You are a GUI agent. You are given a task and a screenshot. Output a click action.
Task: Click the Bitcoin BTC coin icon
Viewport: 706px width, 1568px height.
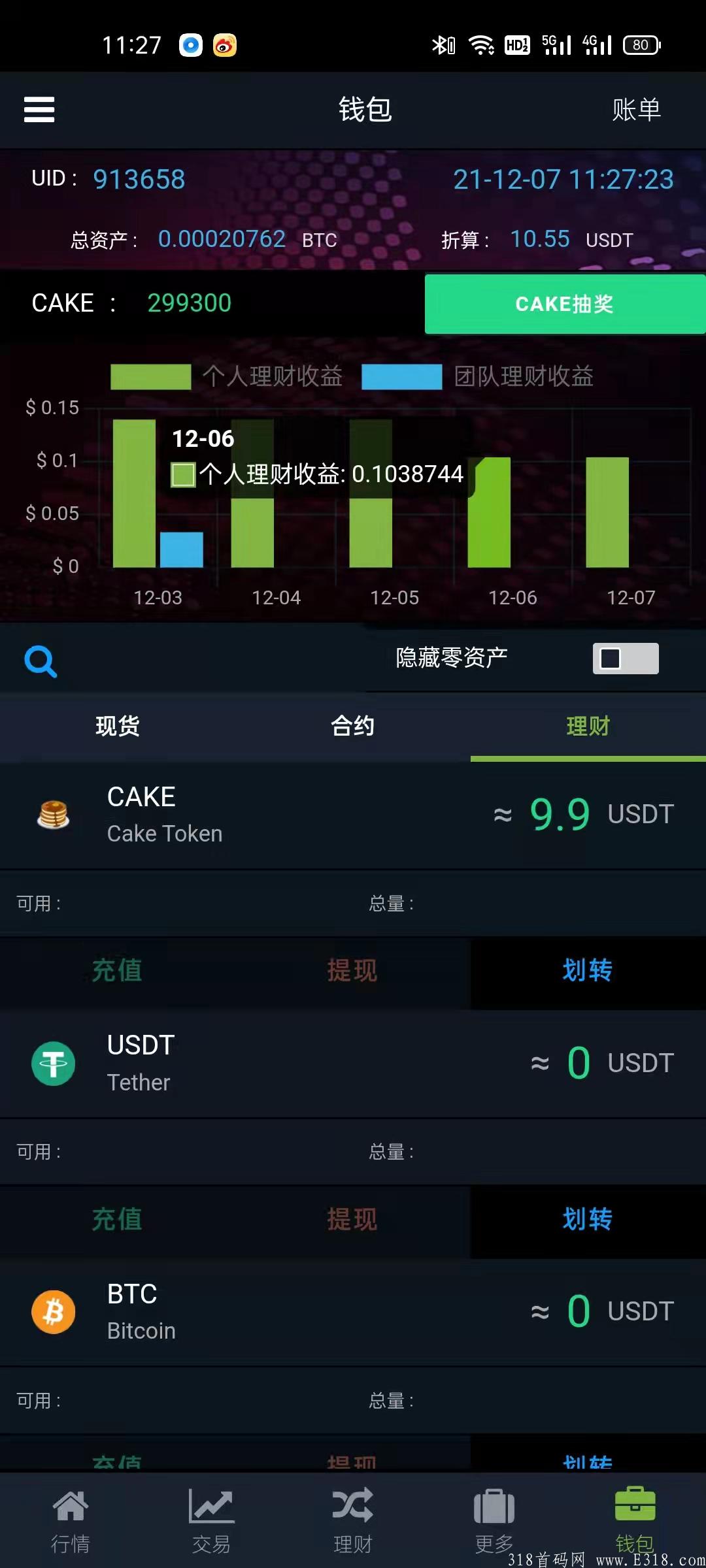[53, 1311]
